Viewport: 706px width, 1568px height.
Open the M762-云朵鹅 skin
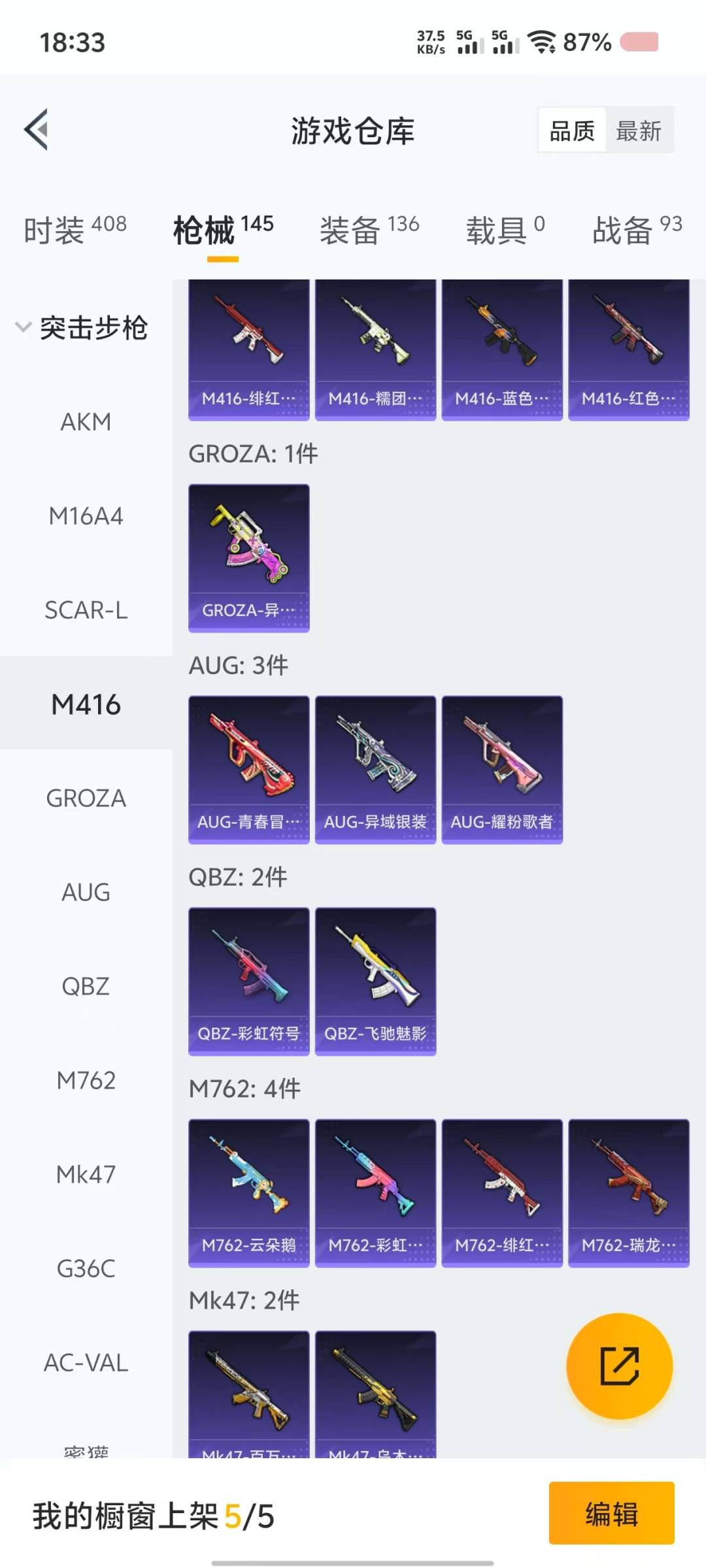coord(248,1192)
